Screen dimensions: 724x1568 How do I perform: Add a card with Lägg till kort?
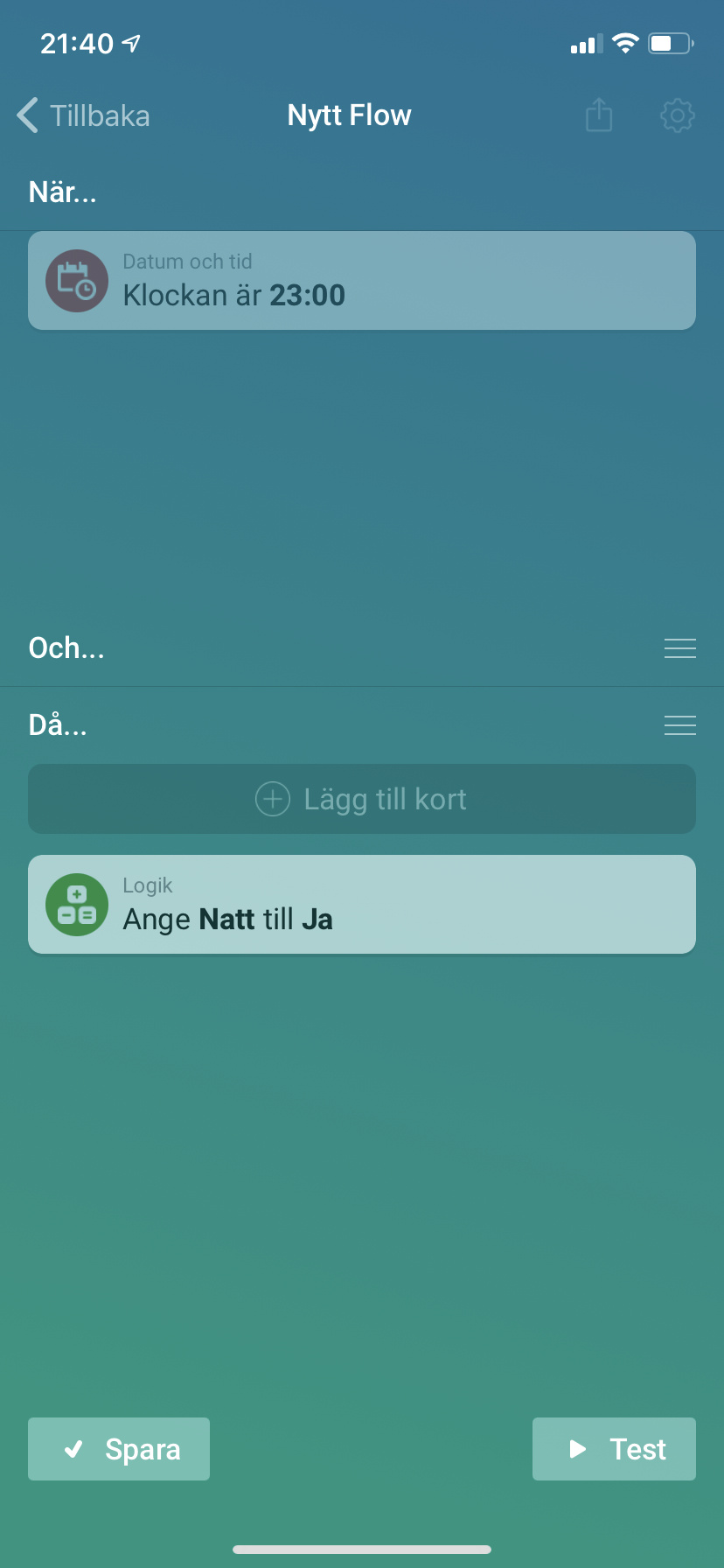click(362, 799)
